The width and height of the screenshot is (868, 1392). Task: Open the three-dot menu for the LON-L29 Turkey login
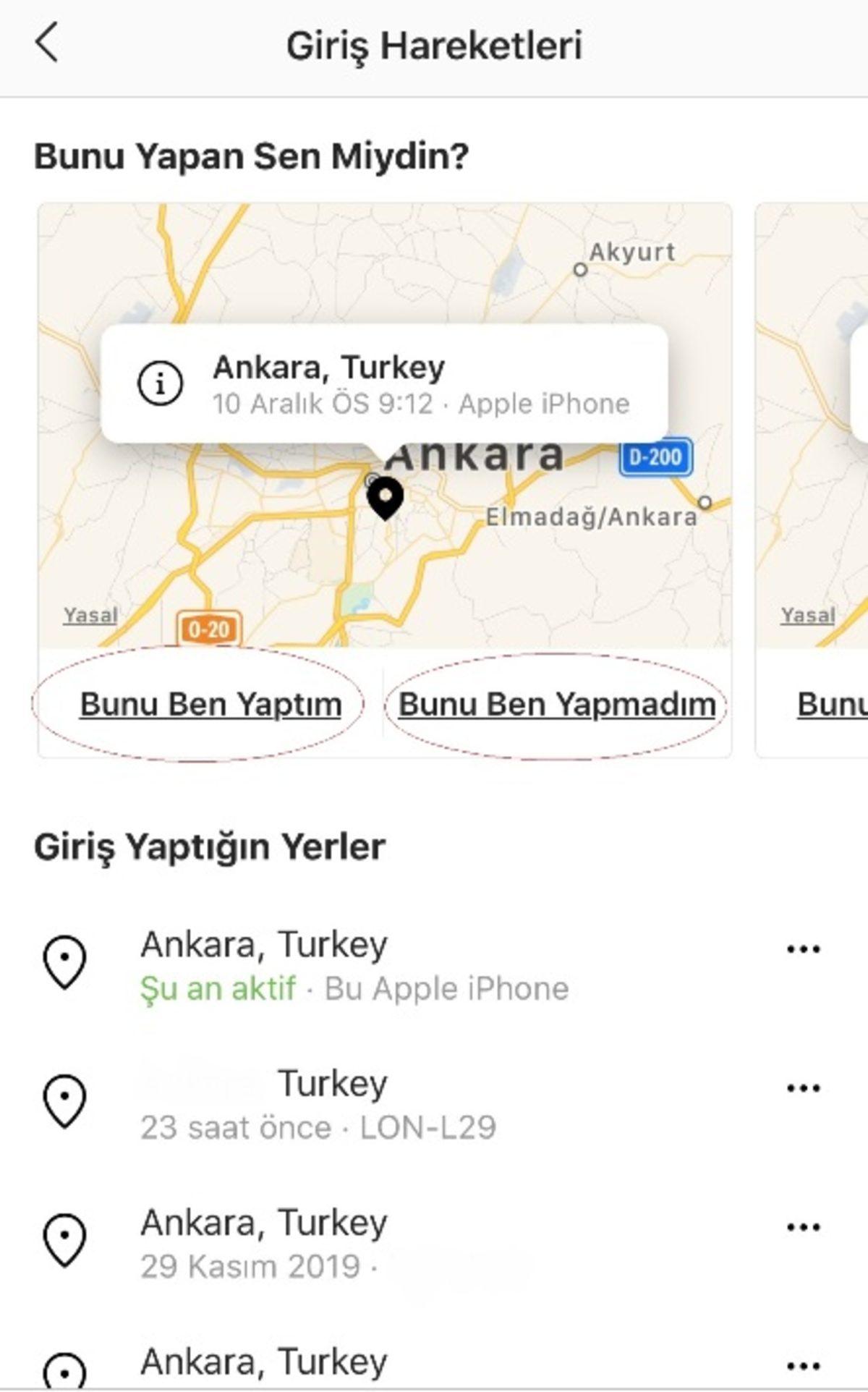(x=801, y=1087)
